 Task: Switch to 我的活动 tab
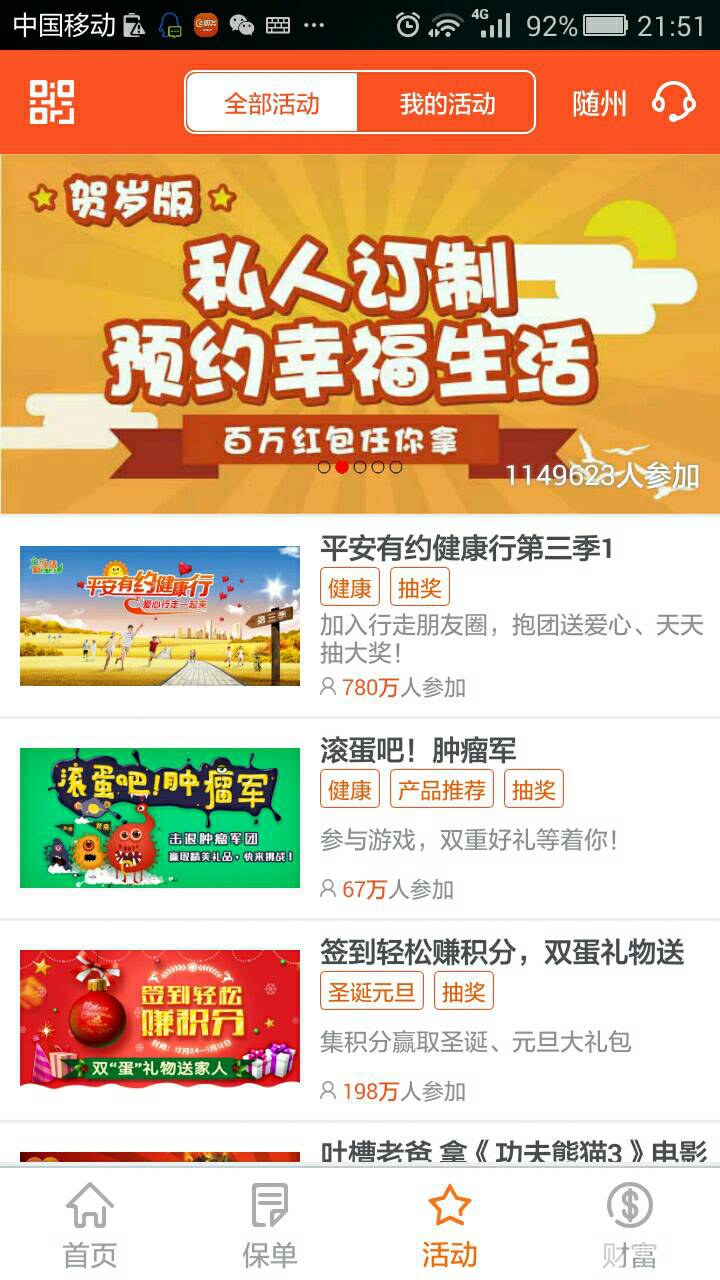tap(446, 103)
